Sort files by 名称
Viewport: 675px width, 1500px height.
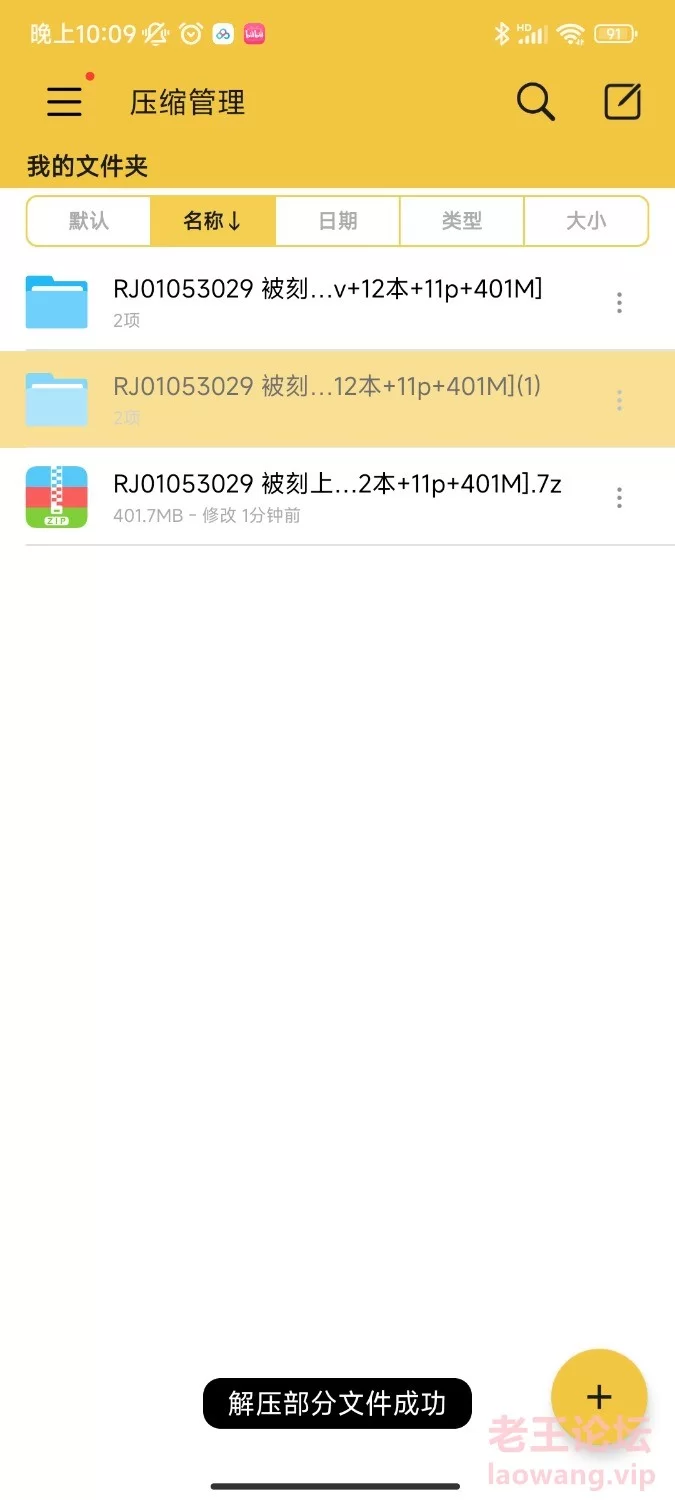tap(212, 221)
